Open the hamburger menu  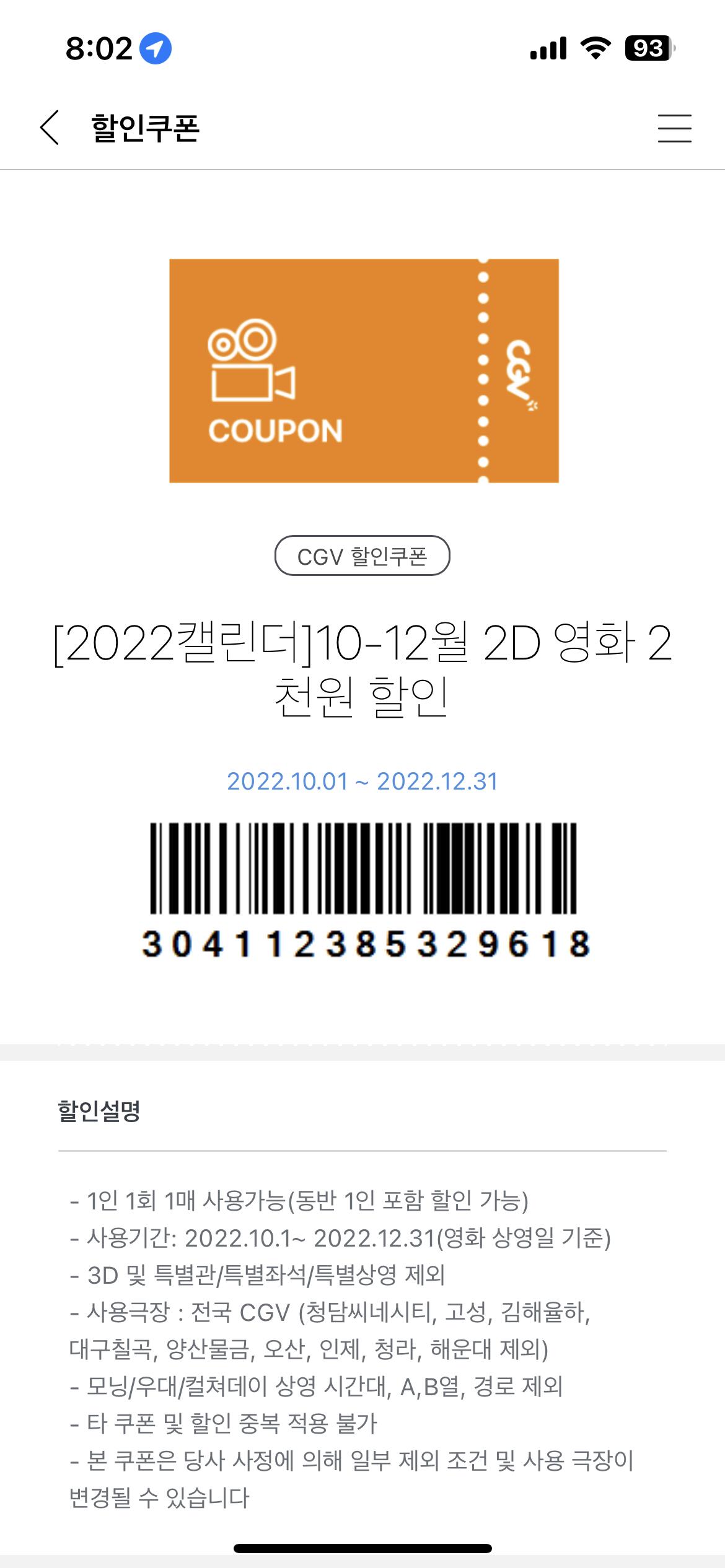(x=674, y=128)
